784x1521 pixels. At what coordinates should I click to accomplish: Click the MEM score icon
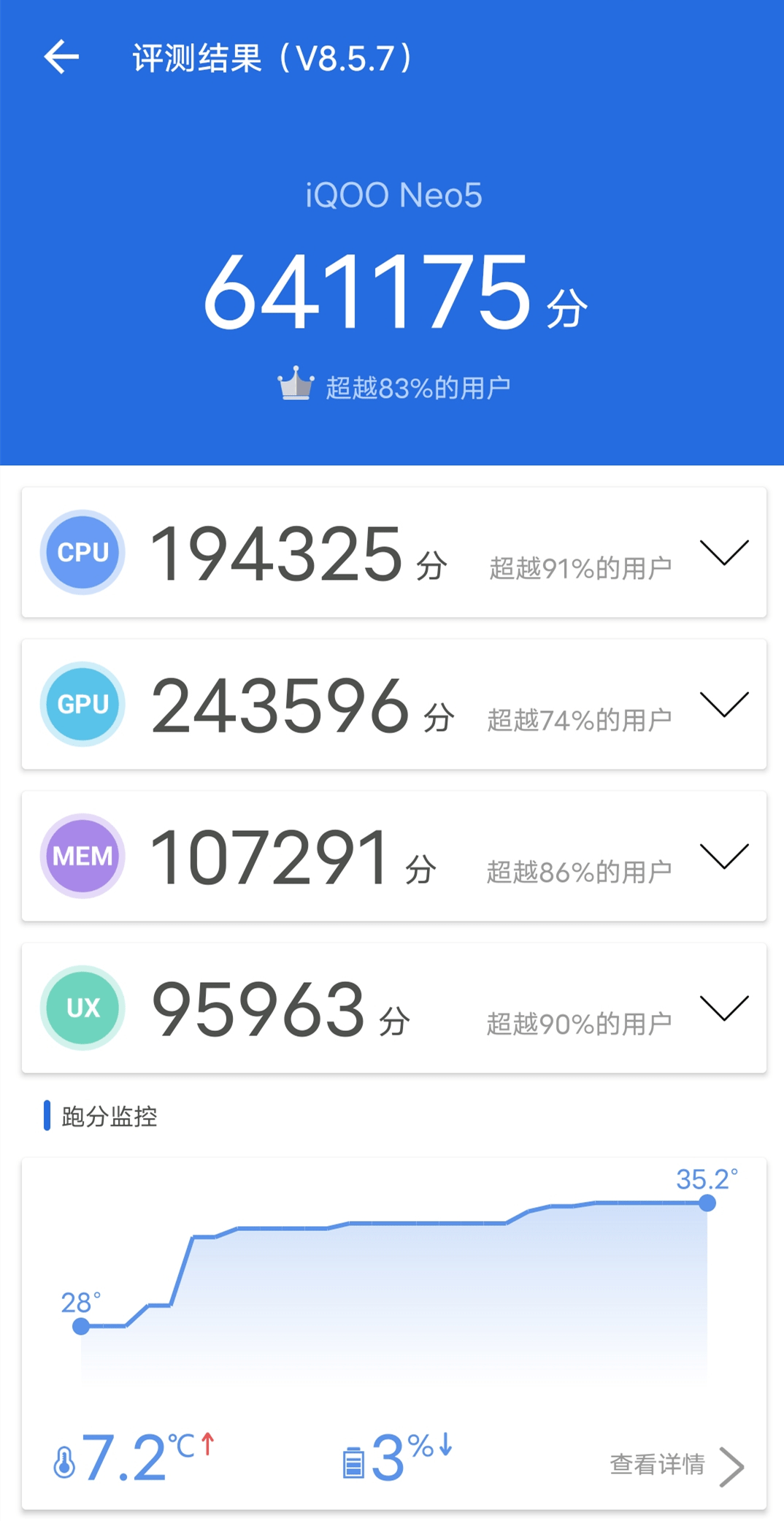(x=82, y=857)
